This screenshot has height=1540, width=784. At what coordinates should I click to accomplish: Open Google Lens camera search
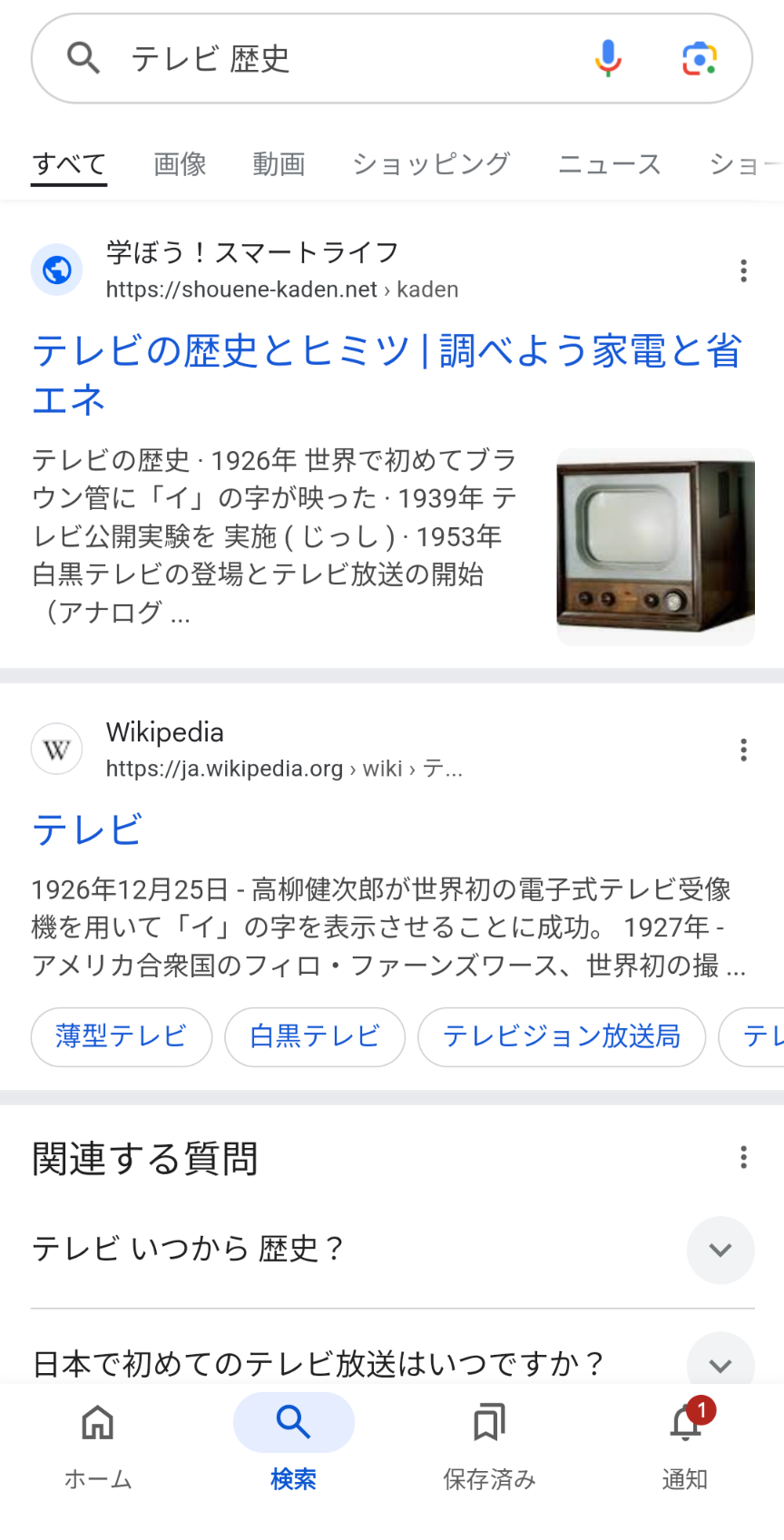(x=699, y=59)
